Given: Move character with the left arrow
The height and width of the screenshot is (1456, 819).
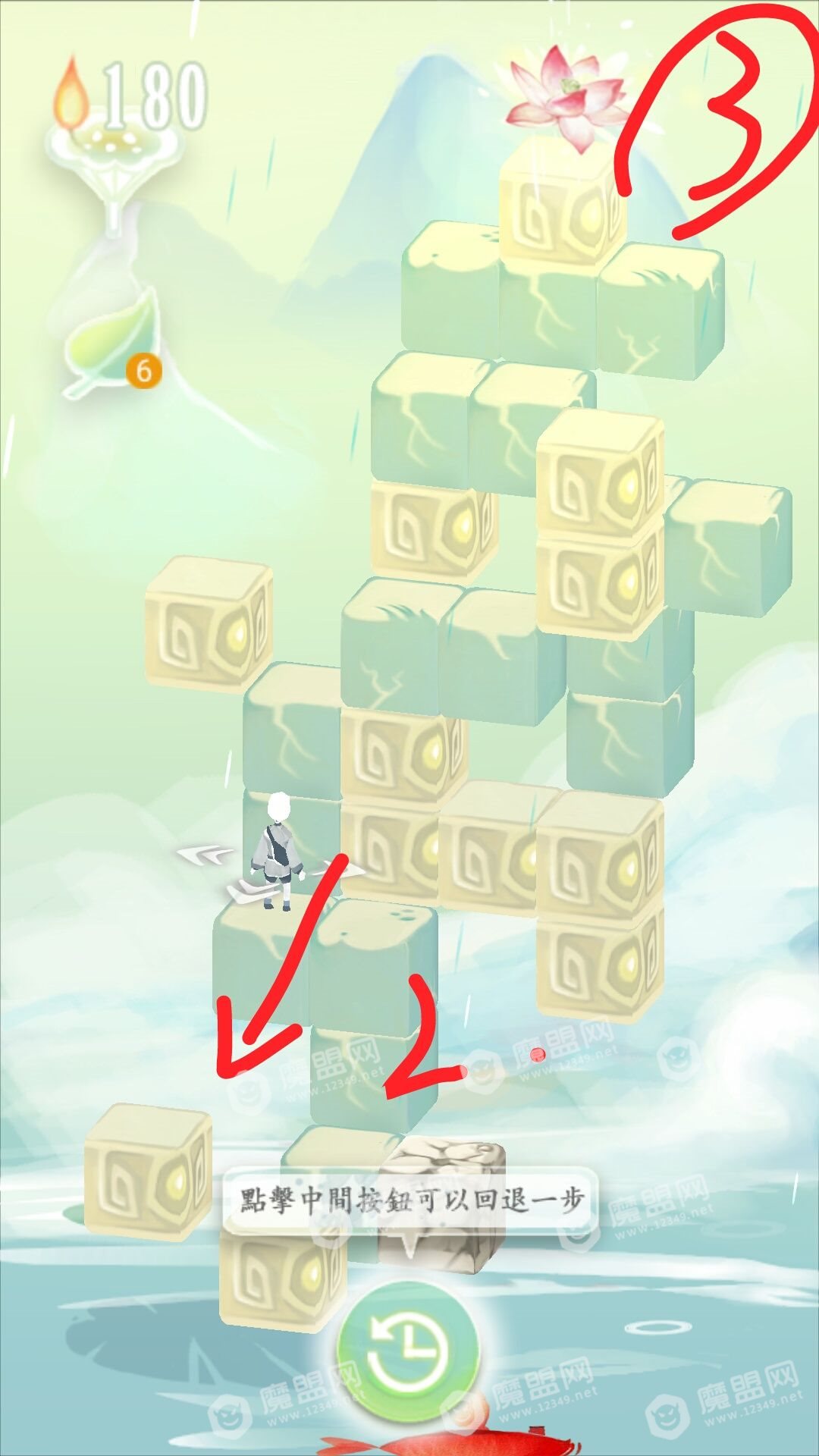Looking at the screenshot, I should click(x=205, y=855).
